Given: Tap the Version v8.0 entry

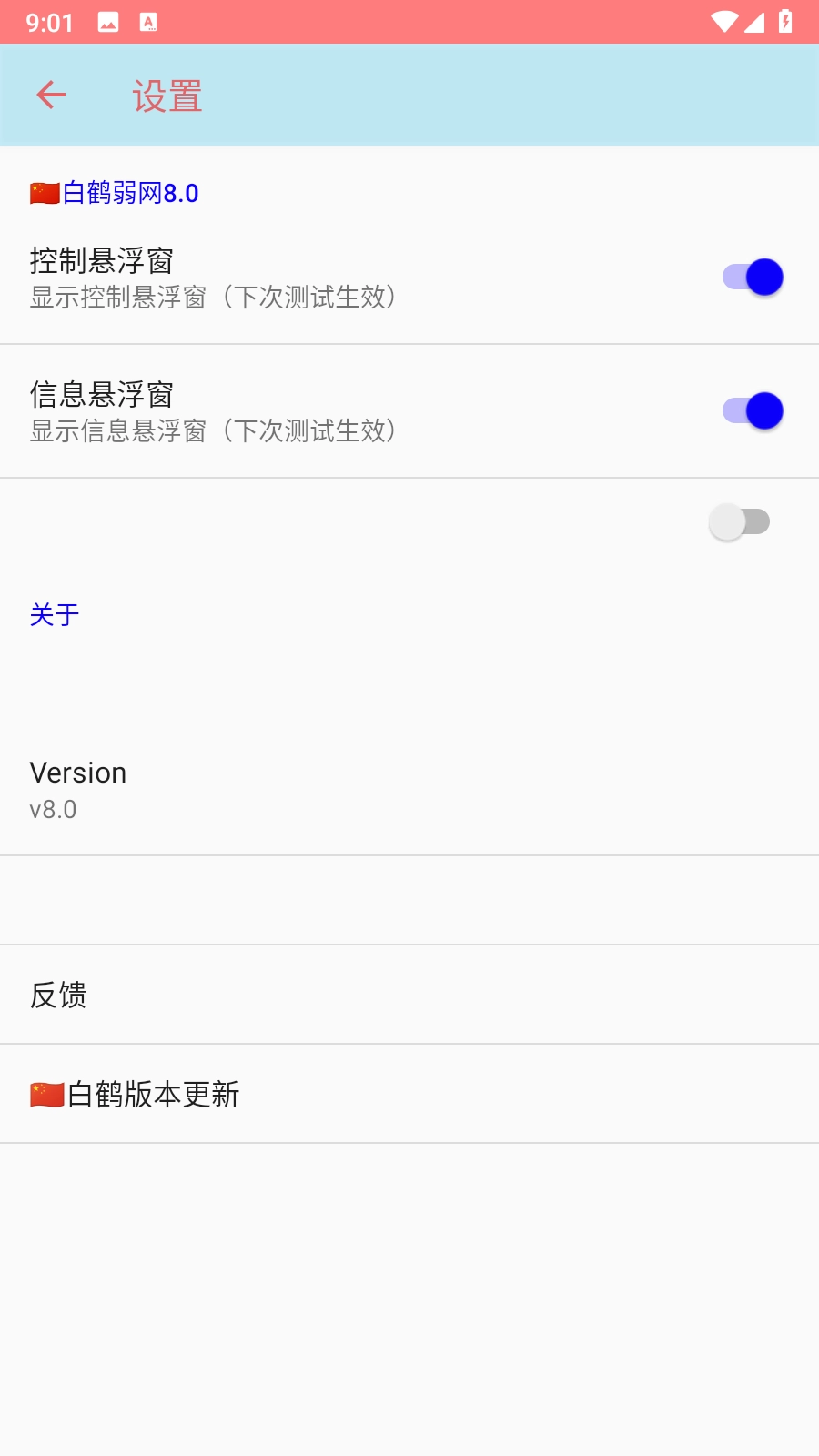Looking at the screenshot, I should coord(77,787).
